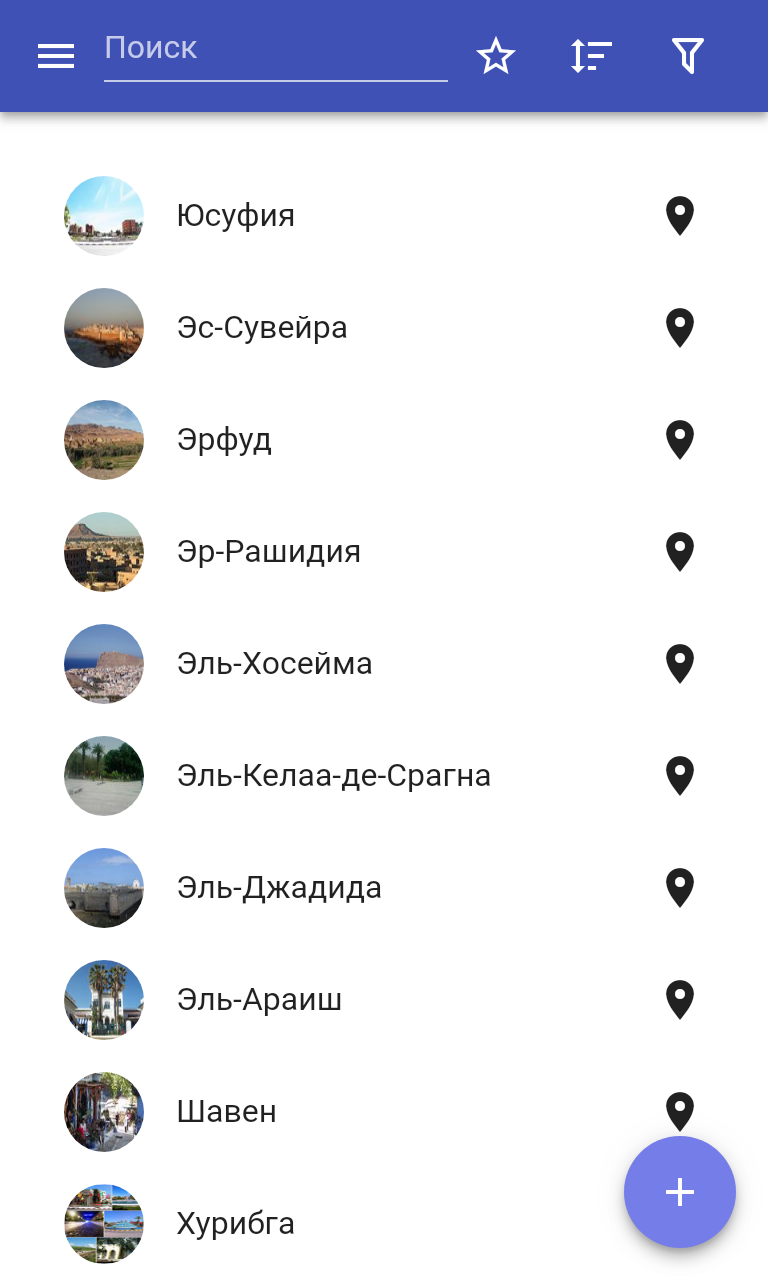Open the hamburger drawer menu
The image size is (768, 1280).
pyautogui.click(x=56, y=56)
